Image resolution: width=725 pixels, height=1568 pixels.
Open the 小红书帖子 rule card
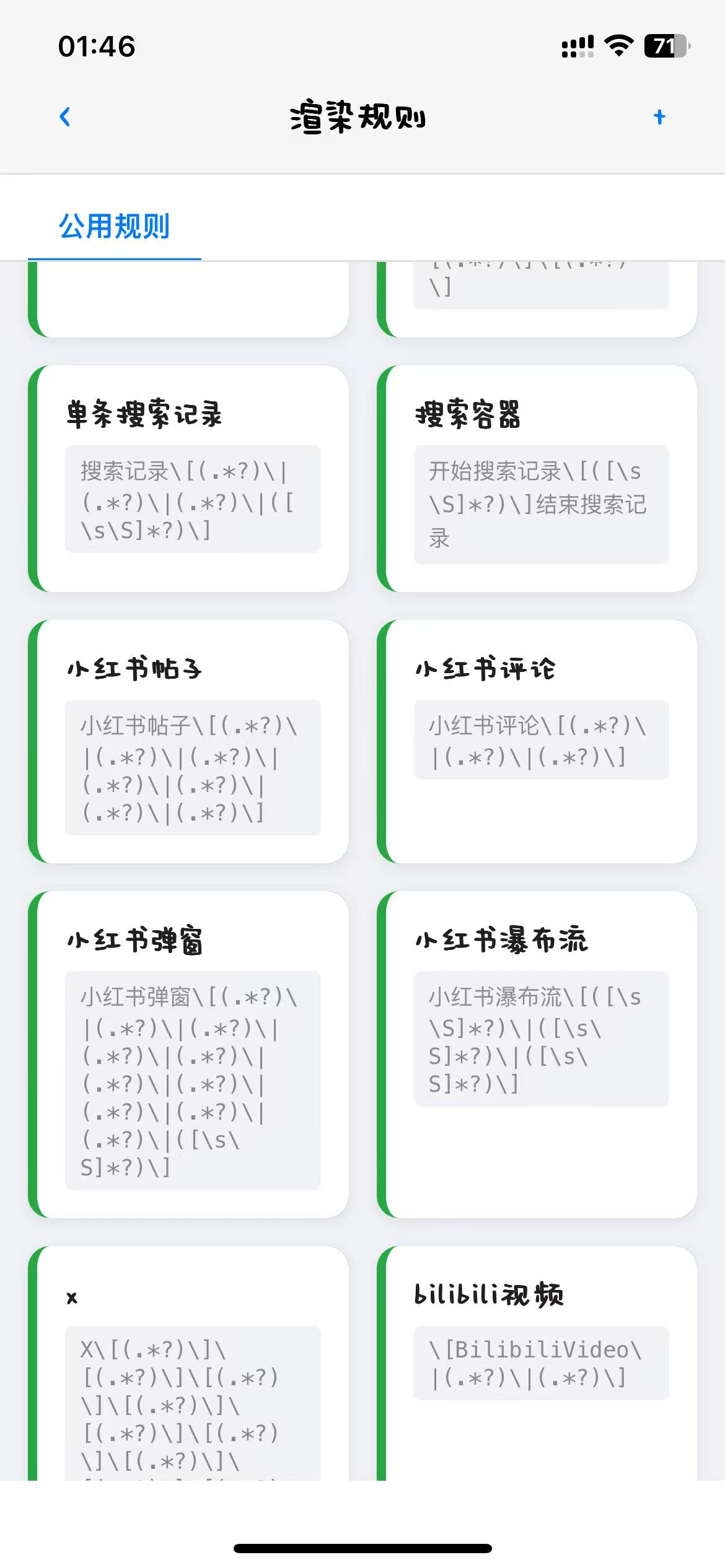click(x=189, y=741)
